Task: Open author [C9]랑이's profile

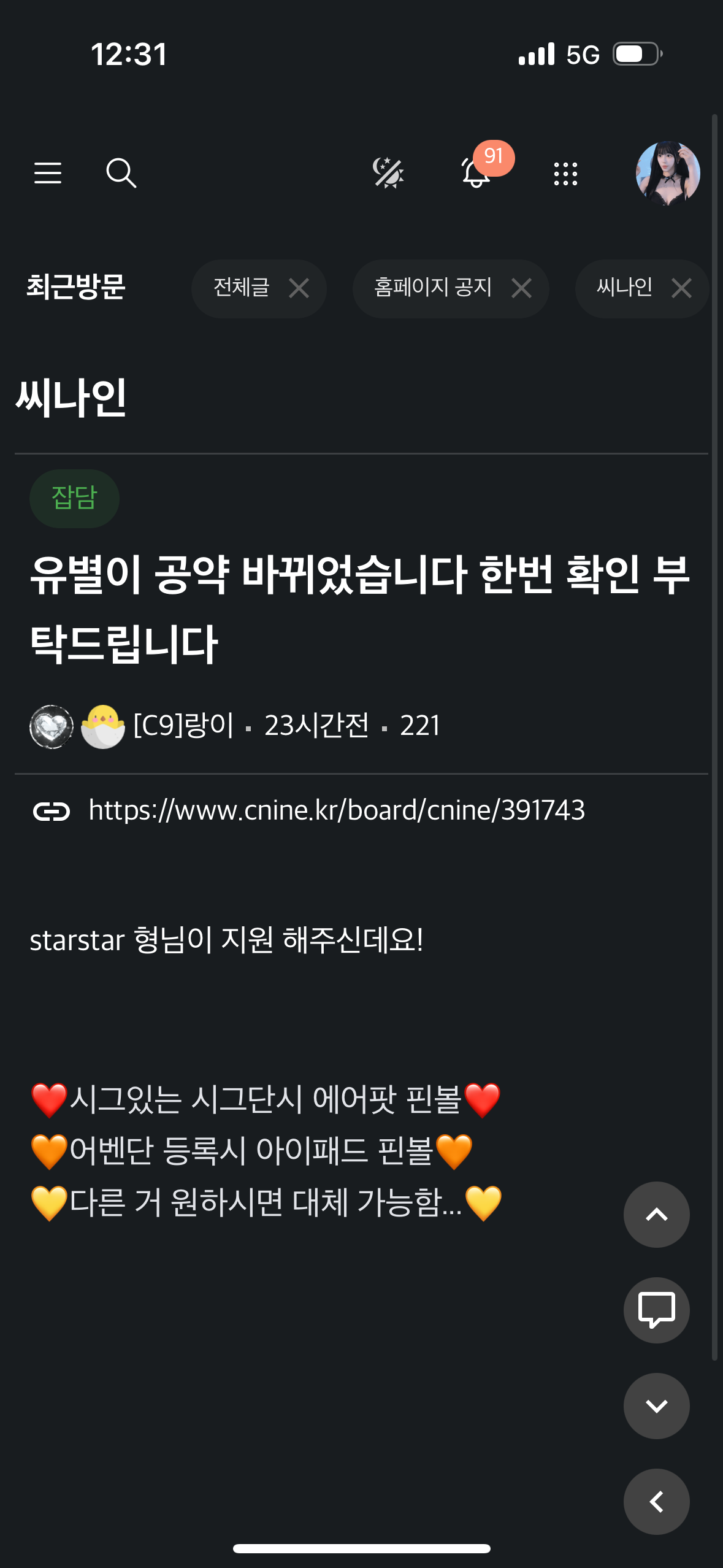Action: pyautogui.click(x=183, y=726)
